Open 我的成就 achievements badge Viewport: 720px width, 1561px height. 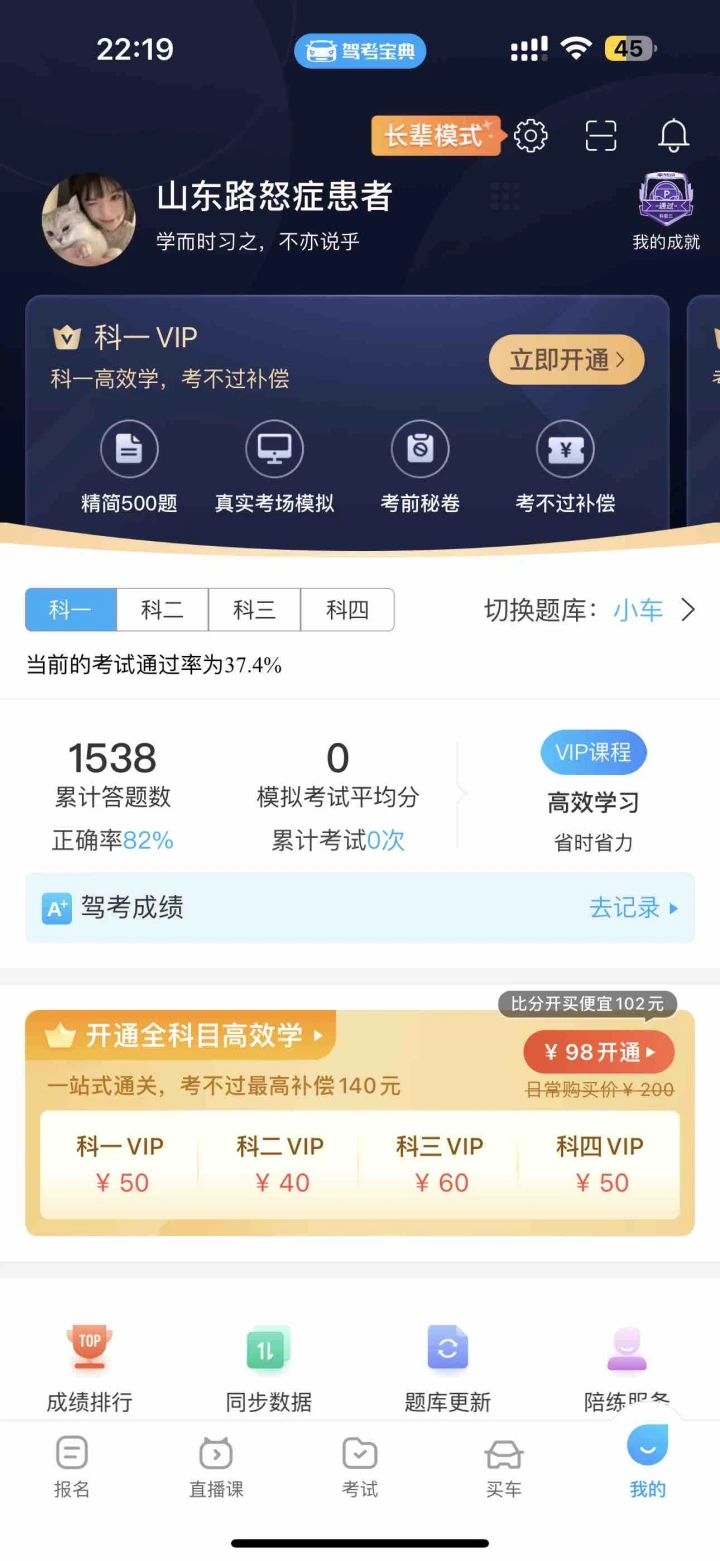666,213
